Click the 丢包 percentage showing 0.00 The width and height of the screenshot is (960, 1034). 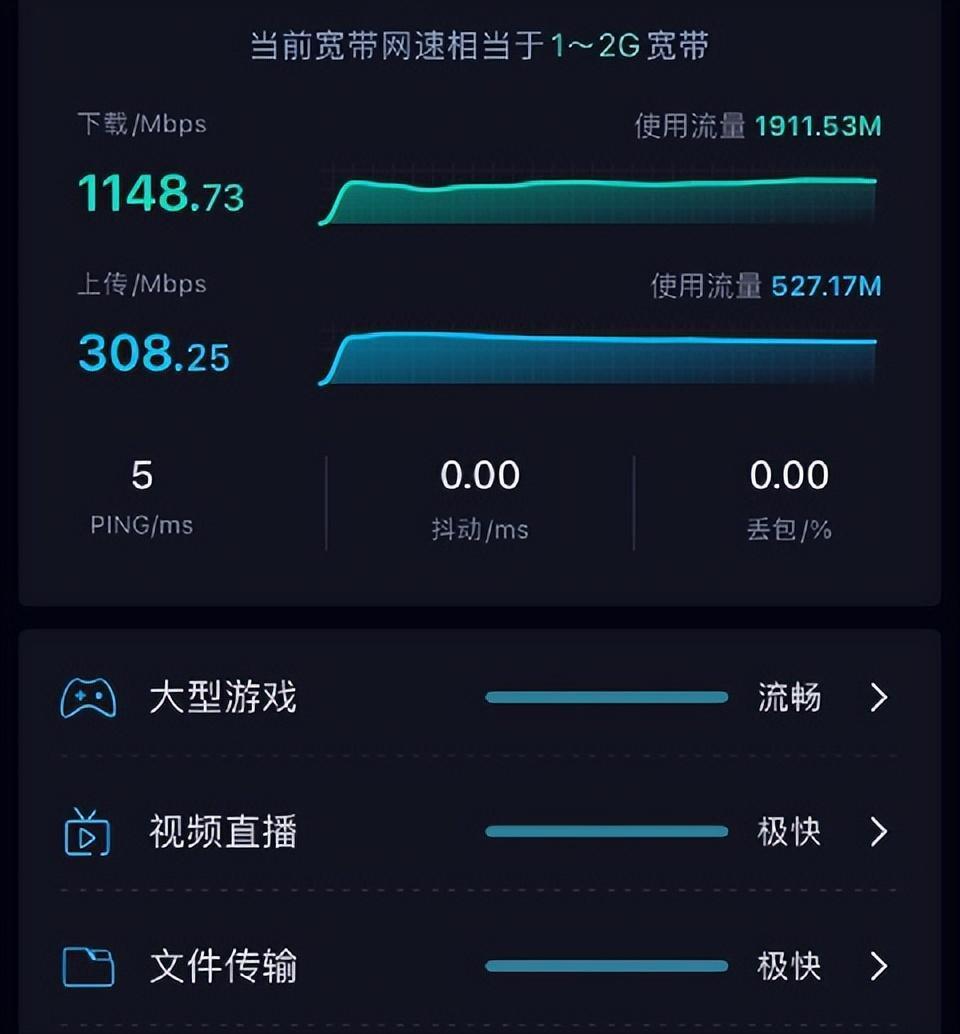coord(788,475)
